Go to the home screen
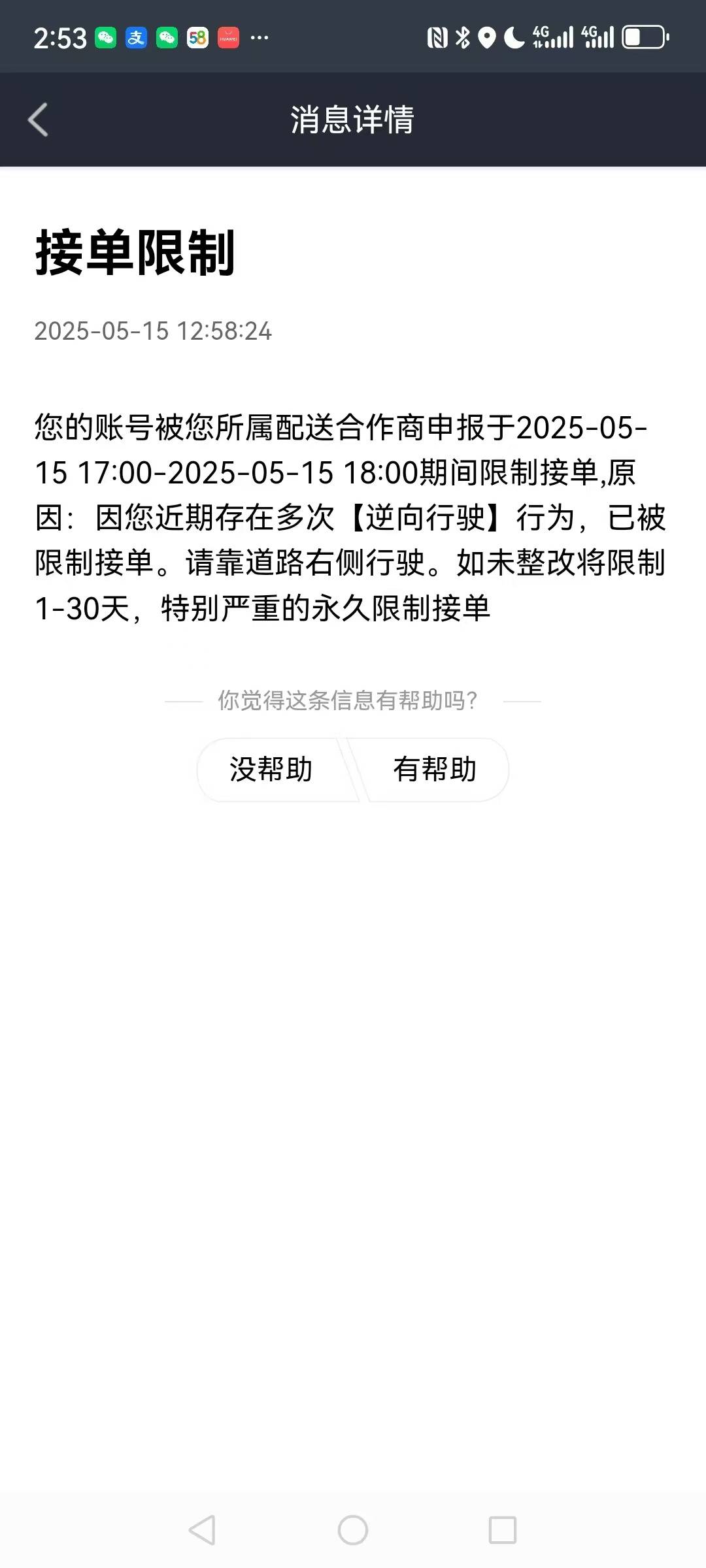 click(x=353, y=1530)
